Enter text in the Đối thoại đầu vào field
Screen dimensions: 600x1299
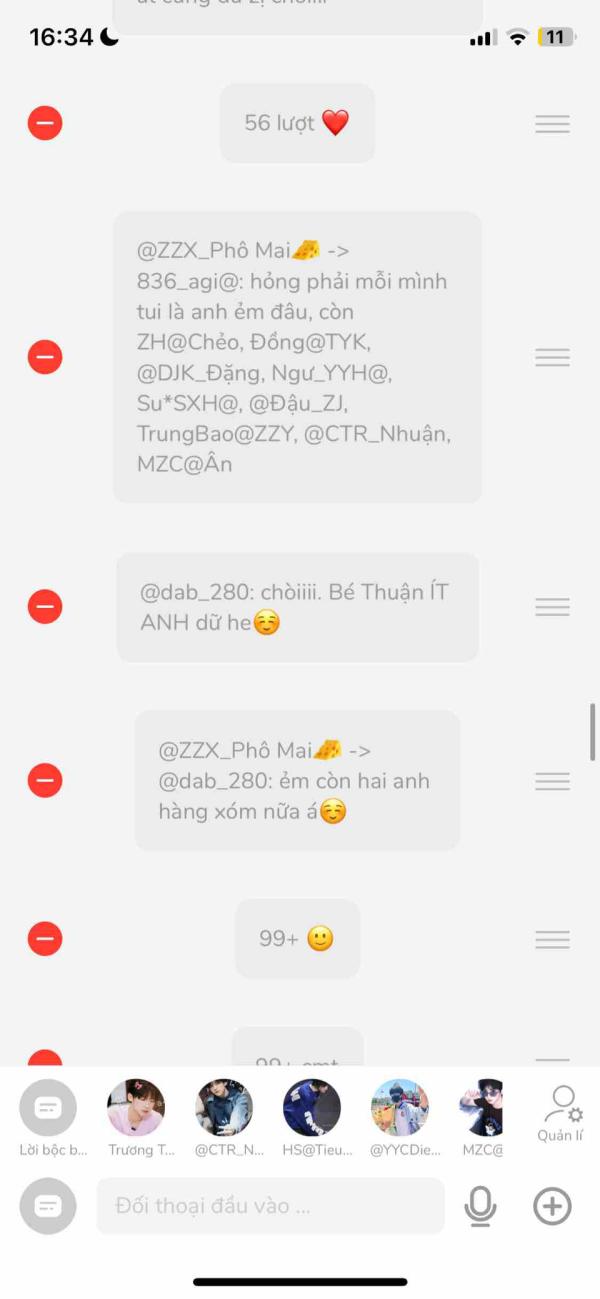[270, 1206]
